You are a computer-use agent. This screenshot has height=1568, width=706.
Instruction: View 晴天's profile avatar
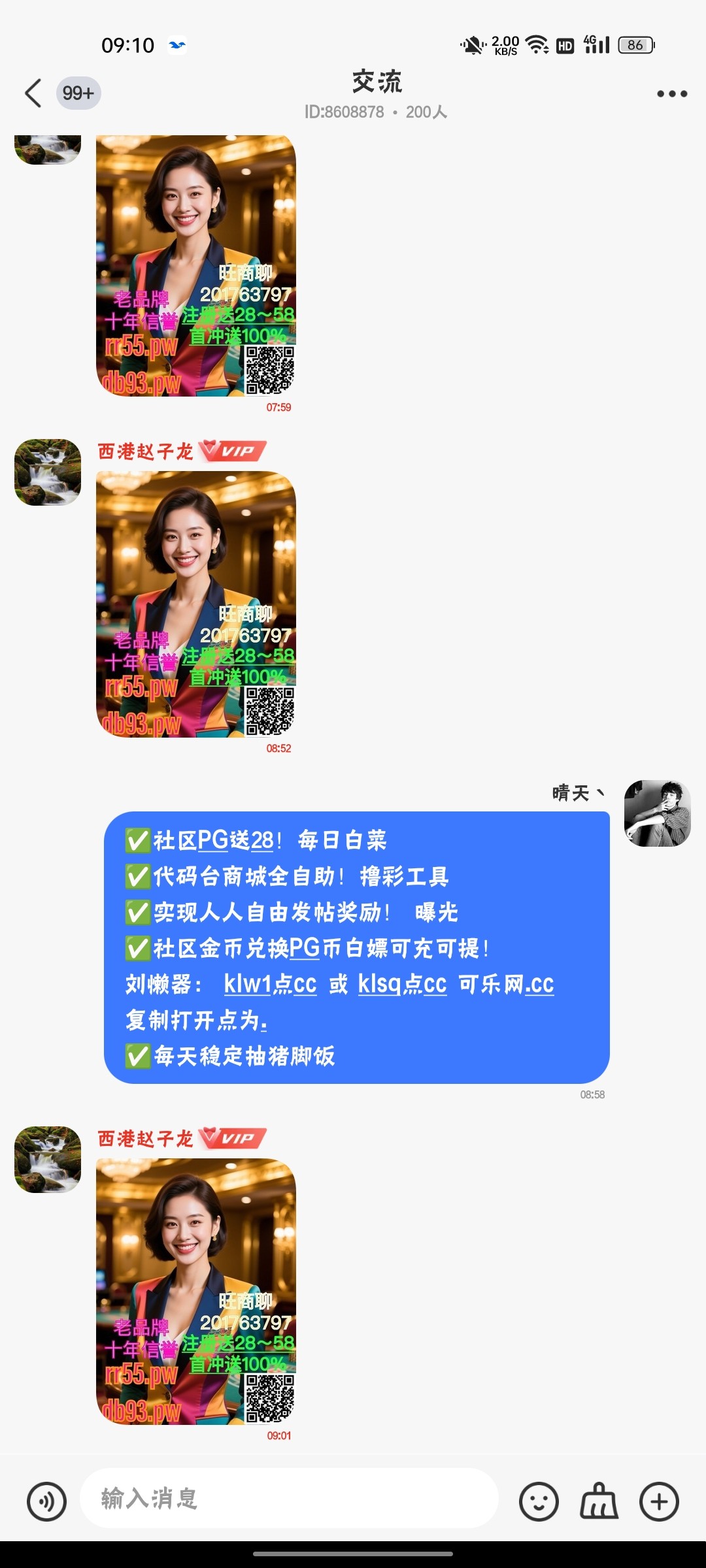657,813
